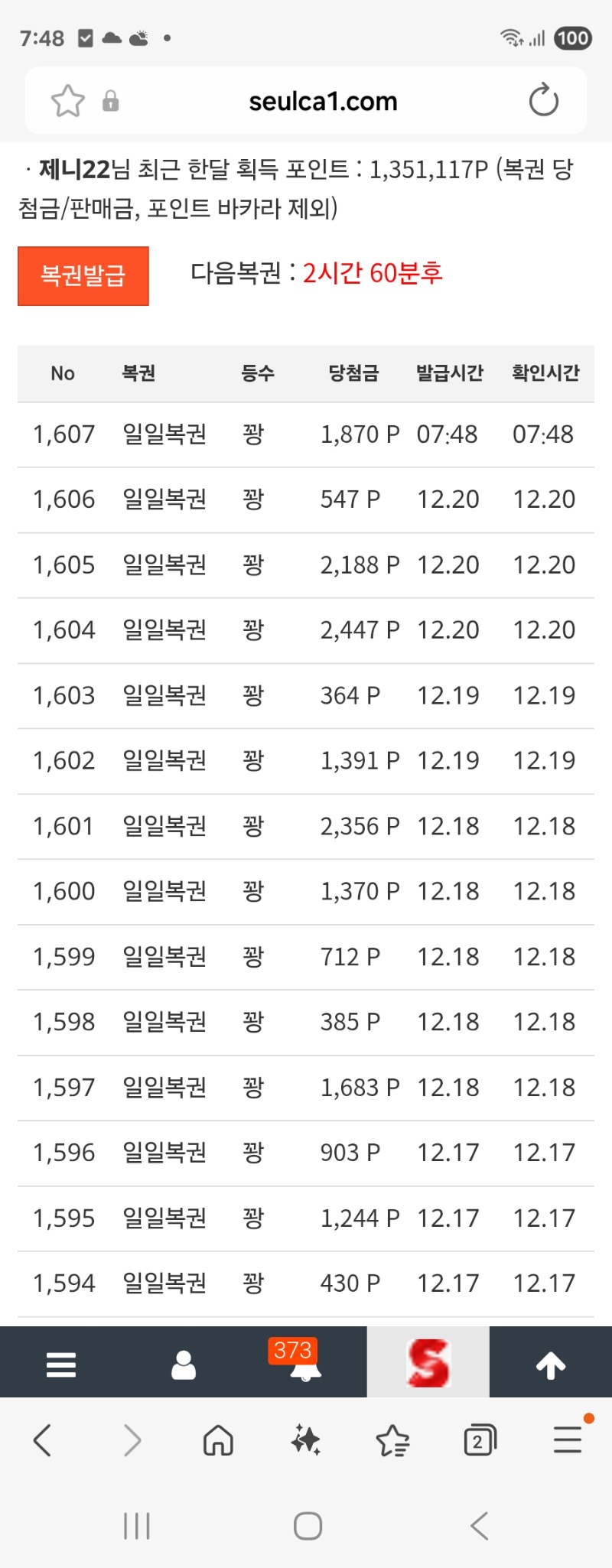
Task: Open the notifications bell showing 373
Action: pos(305,1364)
